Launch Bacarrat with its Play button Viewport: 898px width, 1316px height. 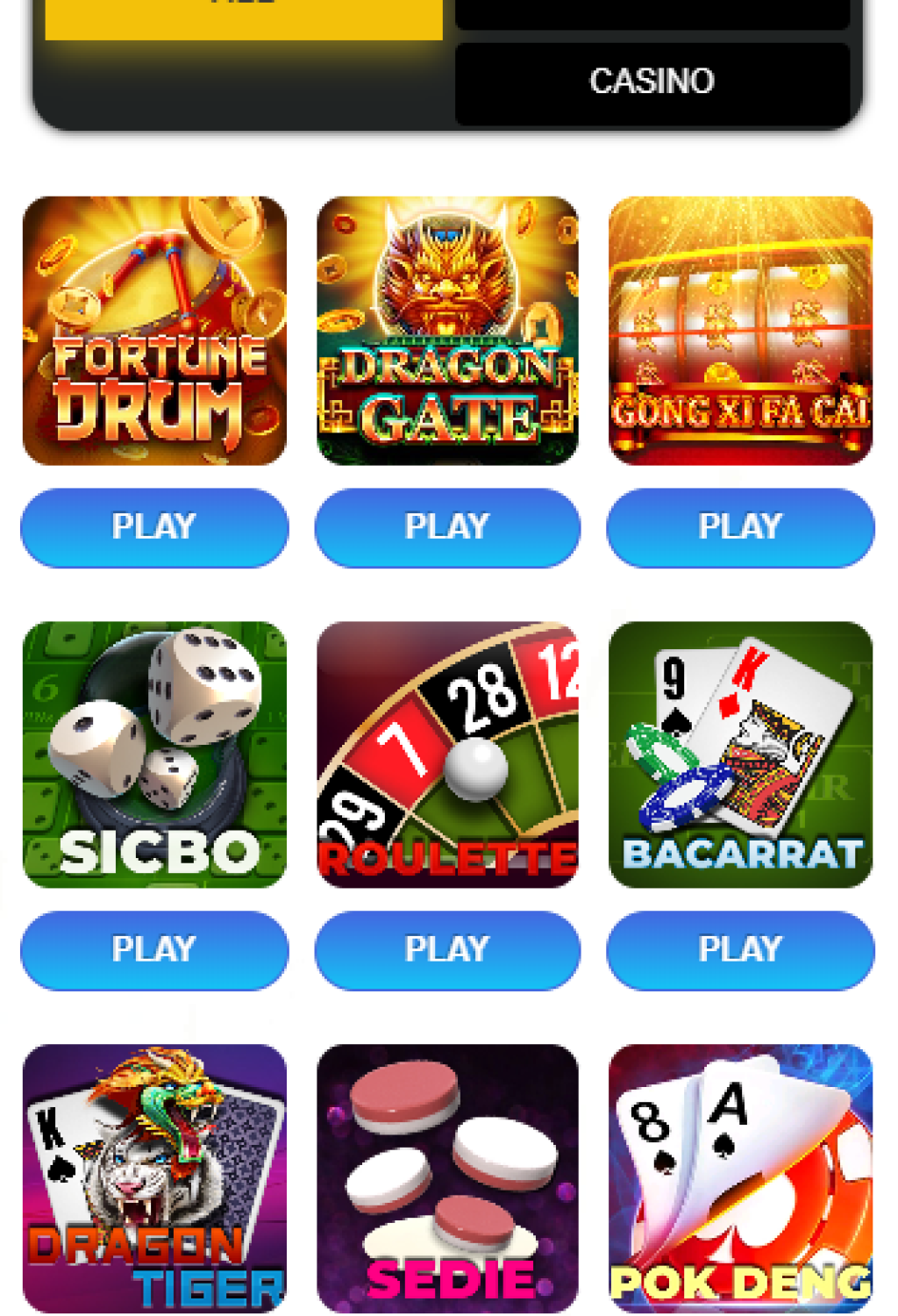[740, 950]
